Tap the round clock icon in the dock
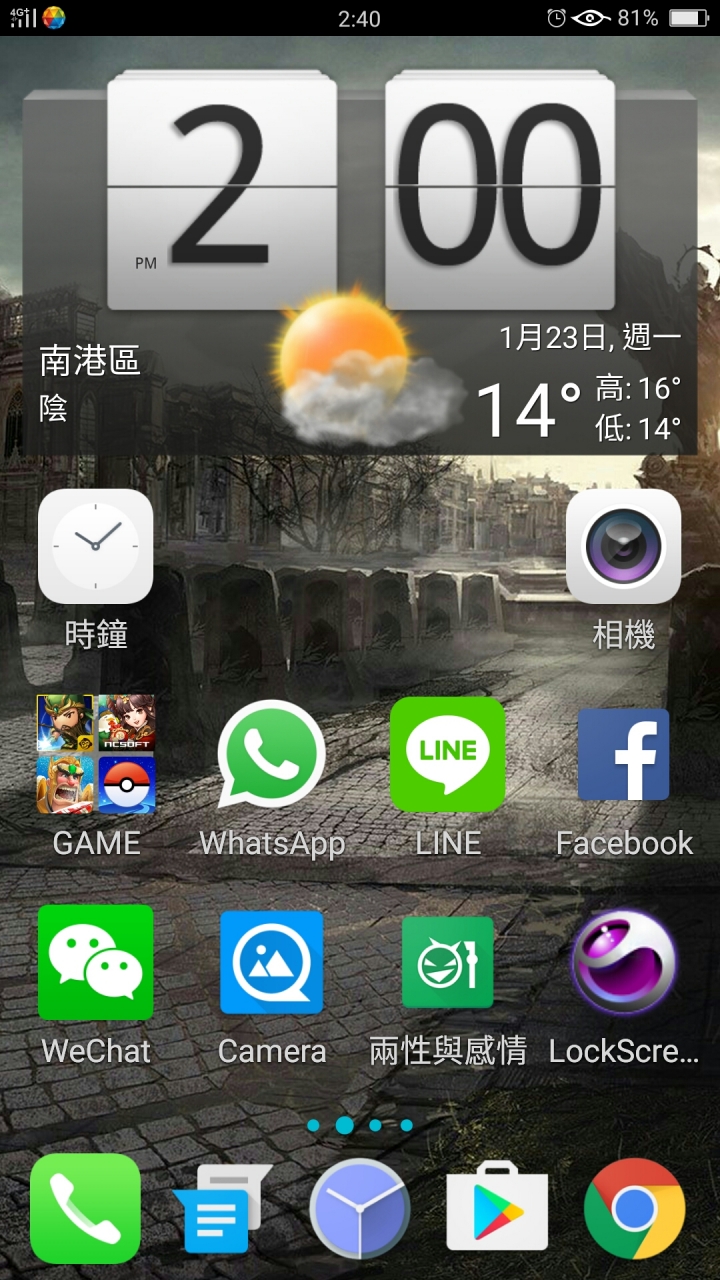The image size is (720, 1280). tap(360, 1209)
